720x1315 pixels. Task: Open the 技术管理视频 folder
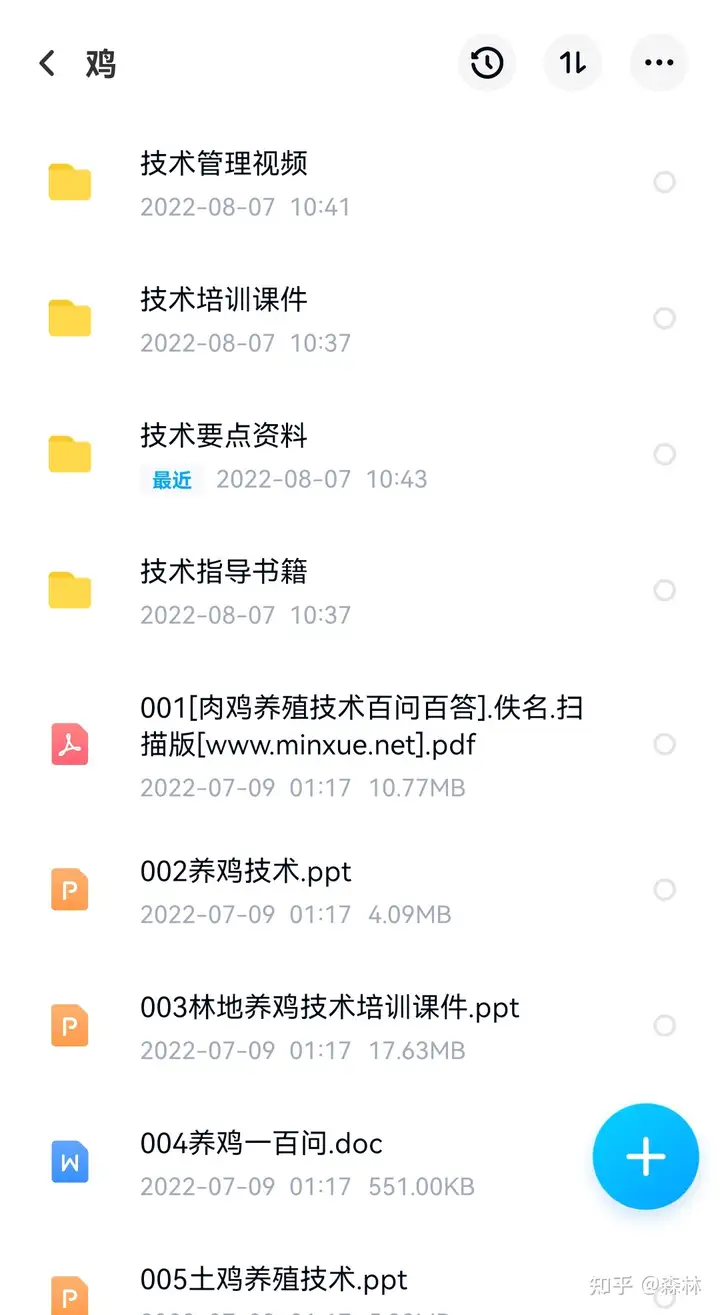click(x=360, y=183)
